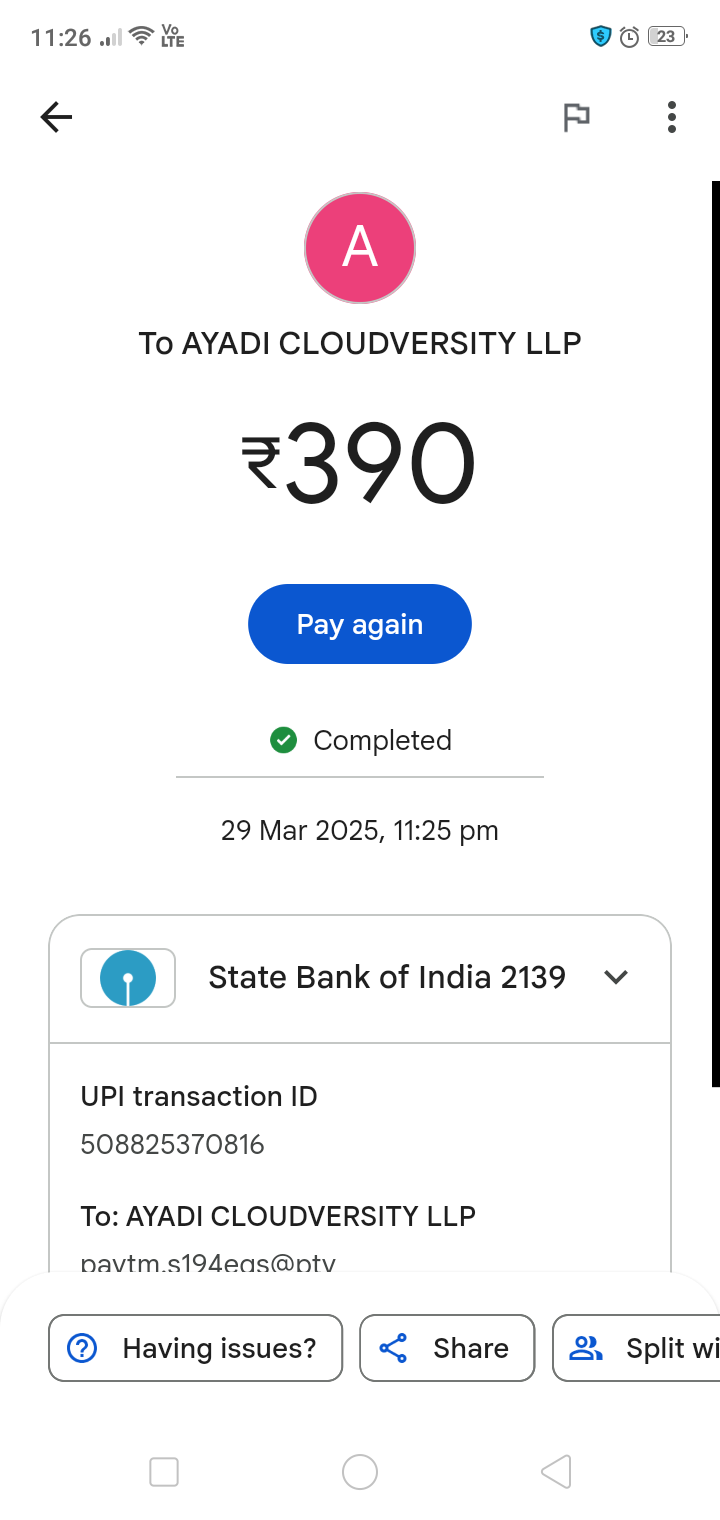Viewport: 720px width, 1520px height.
Task: Share this payment receipt
Action: (x=447, y=1348)
